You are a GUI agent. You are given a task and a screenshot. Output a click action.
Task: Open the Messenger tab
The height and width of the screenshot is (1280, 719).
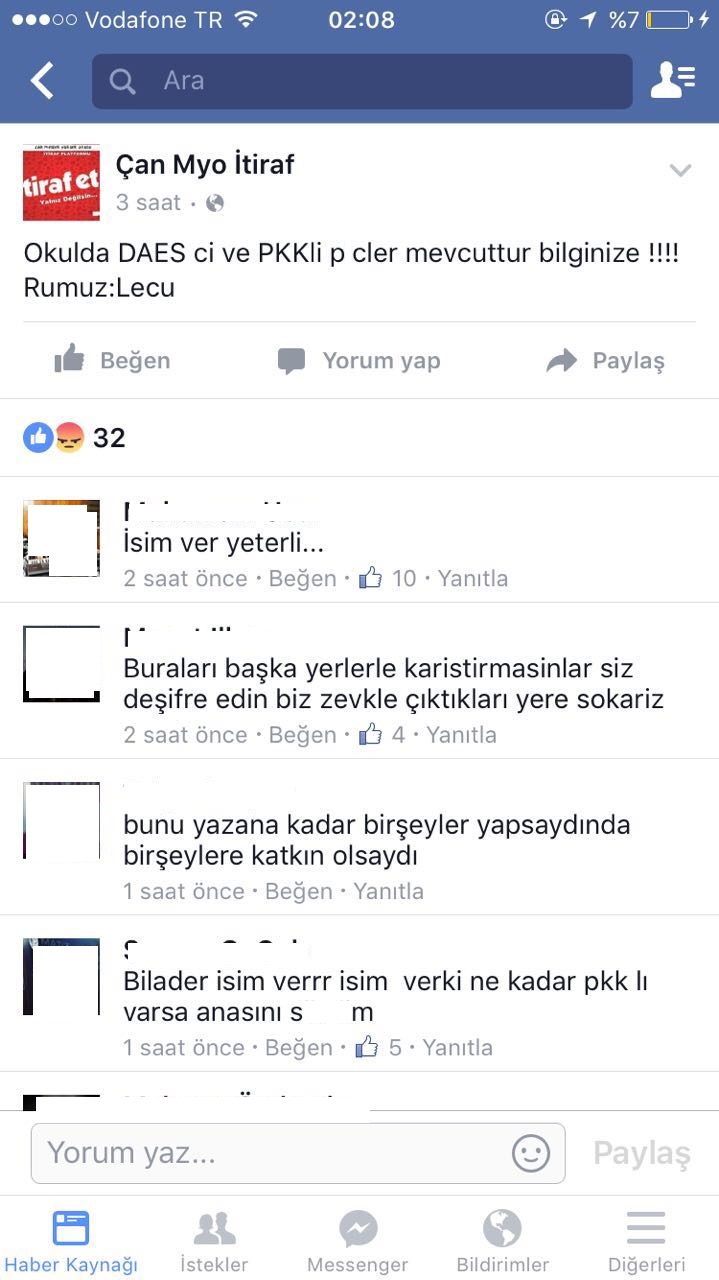point(358,1241)
